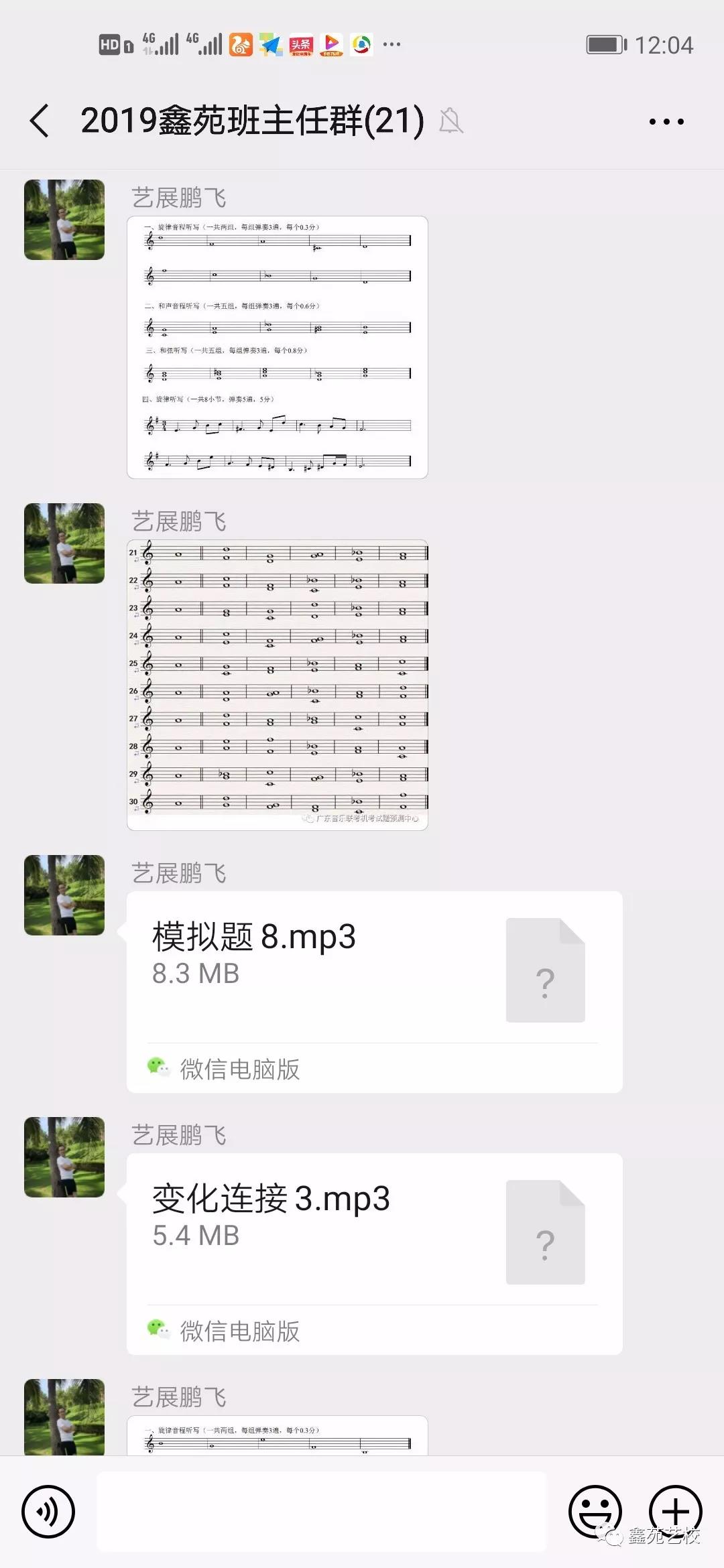Viewport: 724px width, 1568px height.
Task: Open the emoji picker
Action: pyautogui.click(x=595, y=1512)
